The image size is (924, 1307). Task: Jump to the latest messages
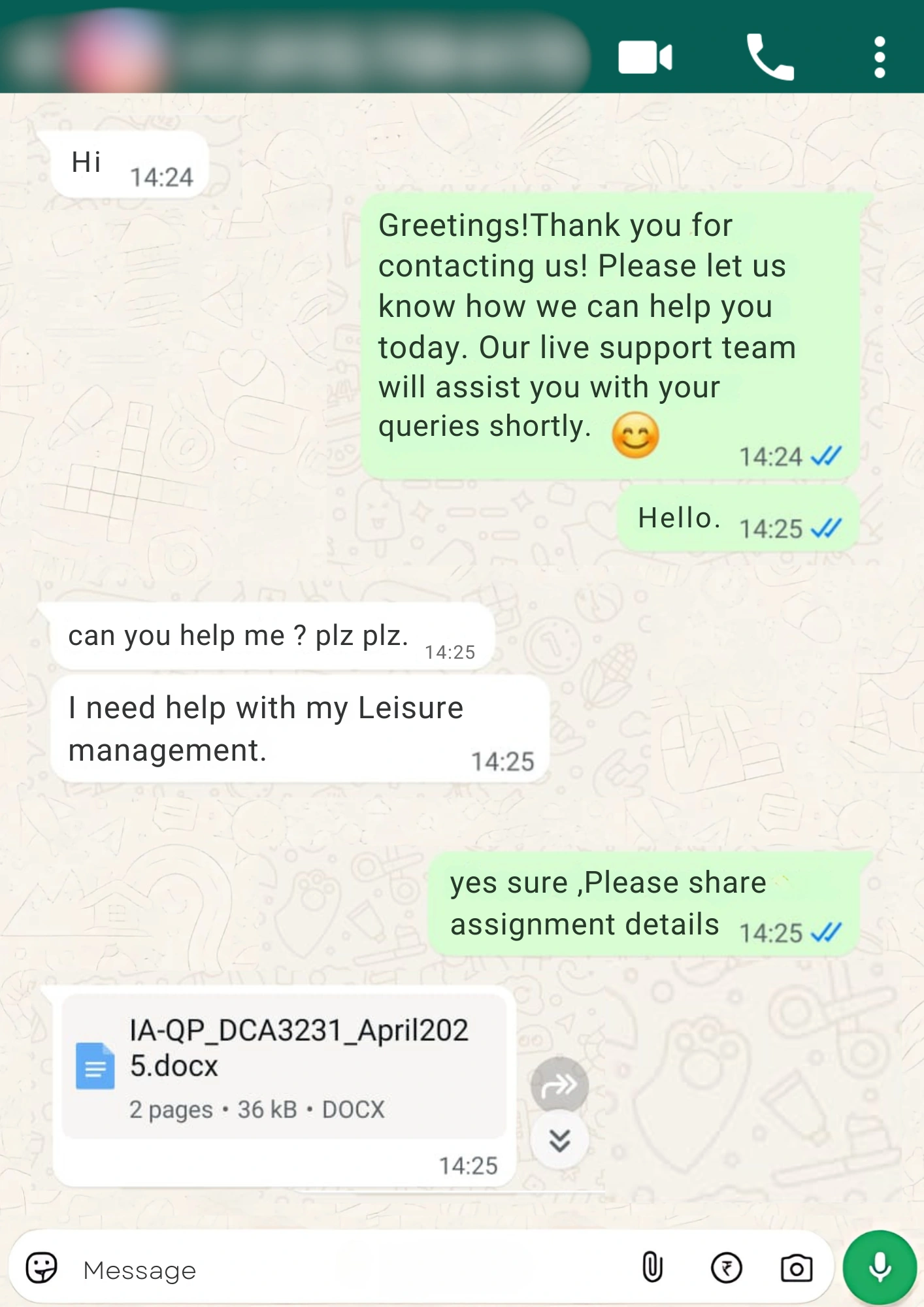tap(559, 1140)
